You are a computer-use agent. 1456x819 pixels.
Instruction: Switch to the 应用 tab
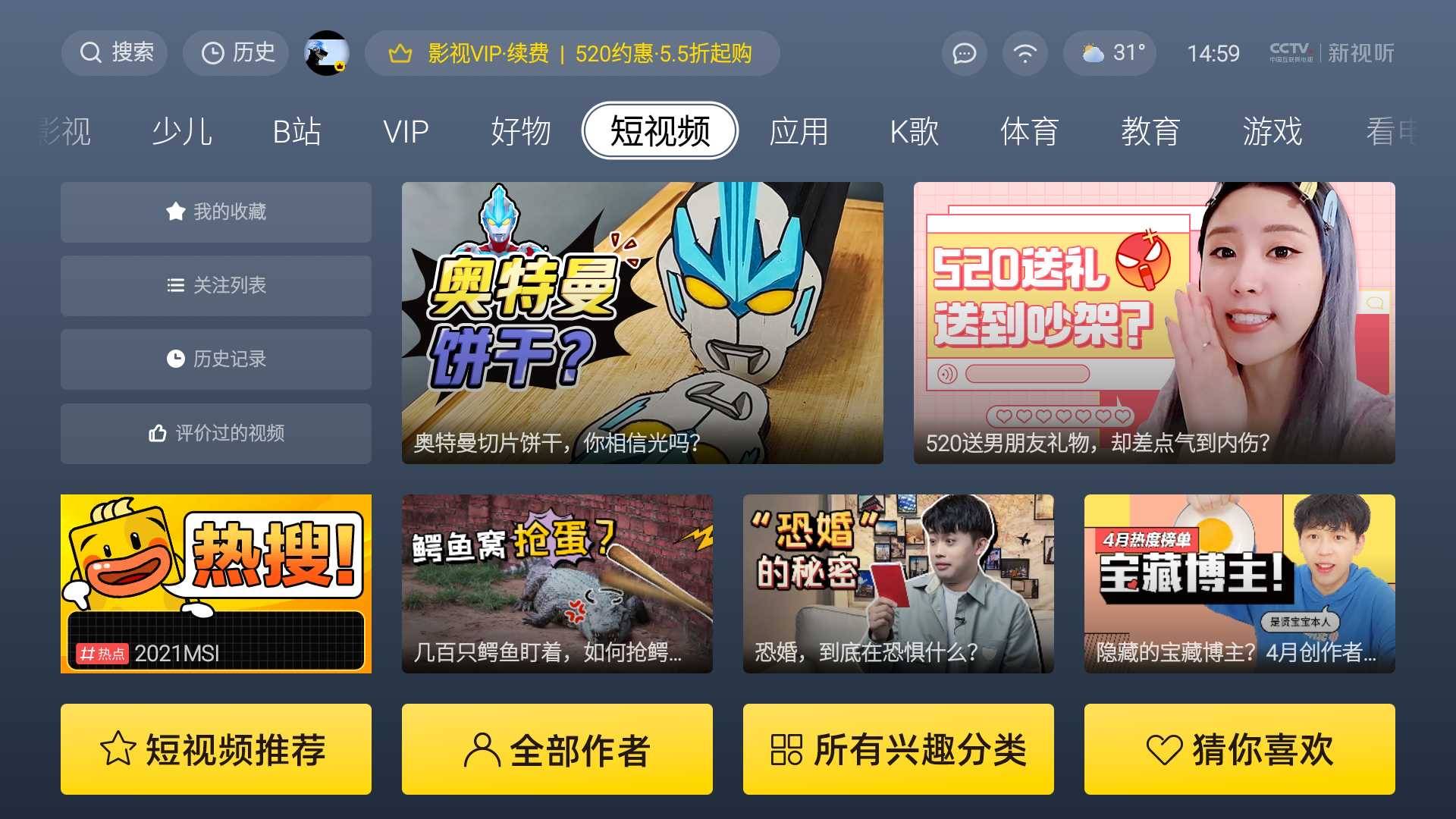click(799, 131)
